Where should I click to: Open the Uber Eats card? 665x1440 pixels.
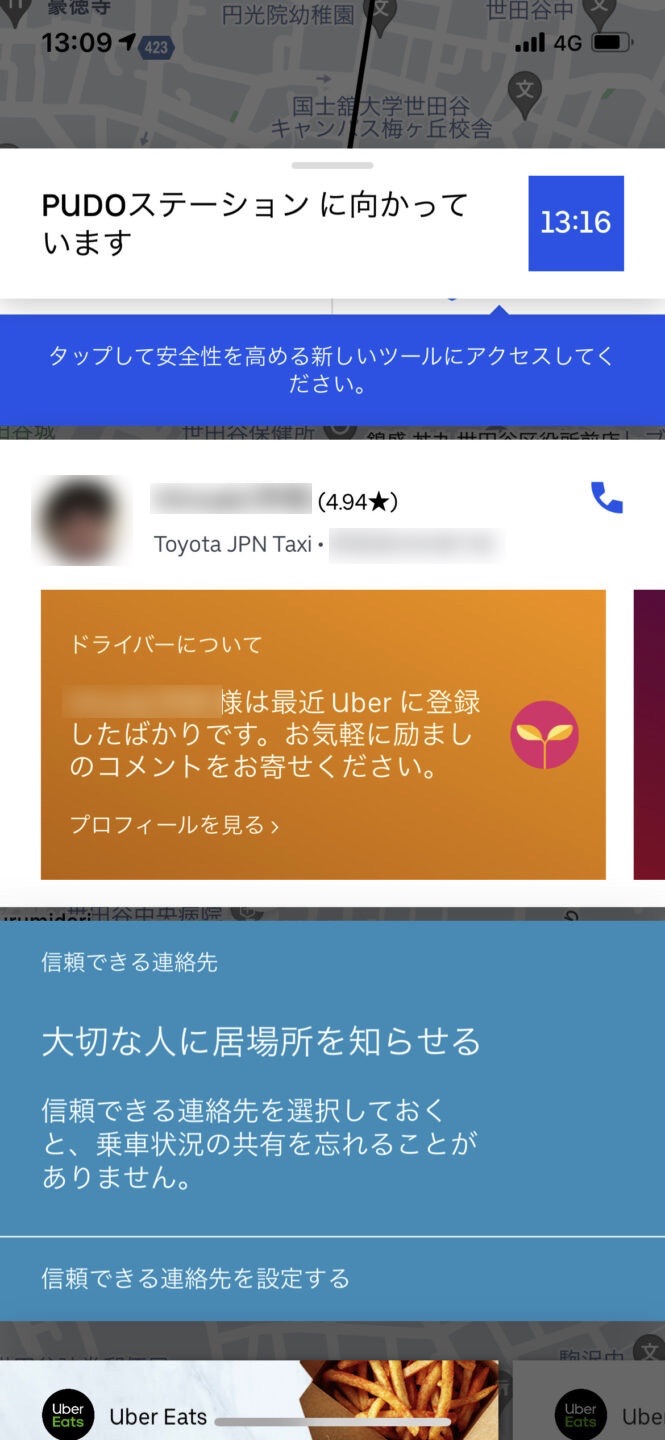click(x=250, y=1405)
